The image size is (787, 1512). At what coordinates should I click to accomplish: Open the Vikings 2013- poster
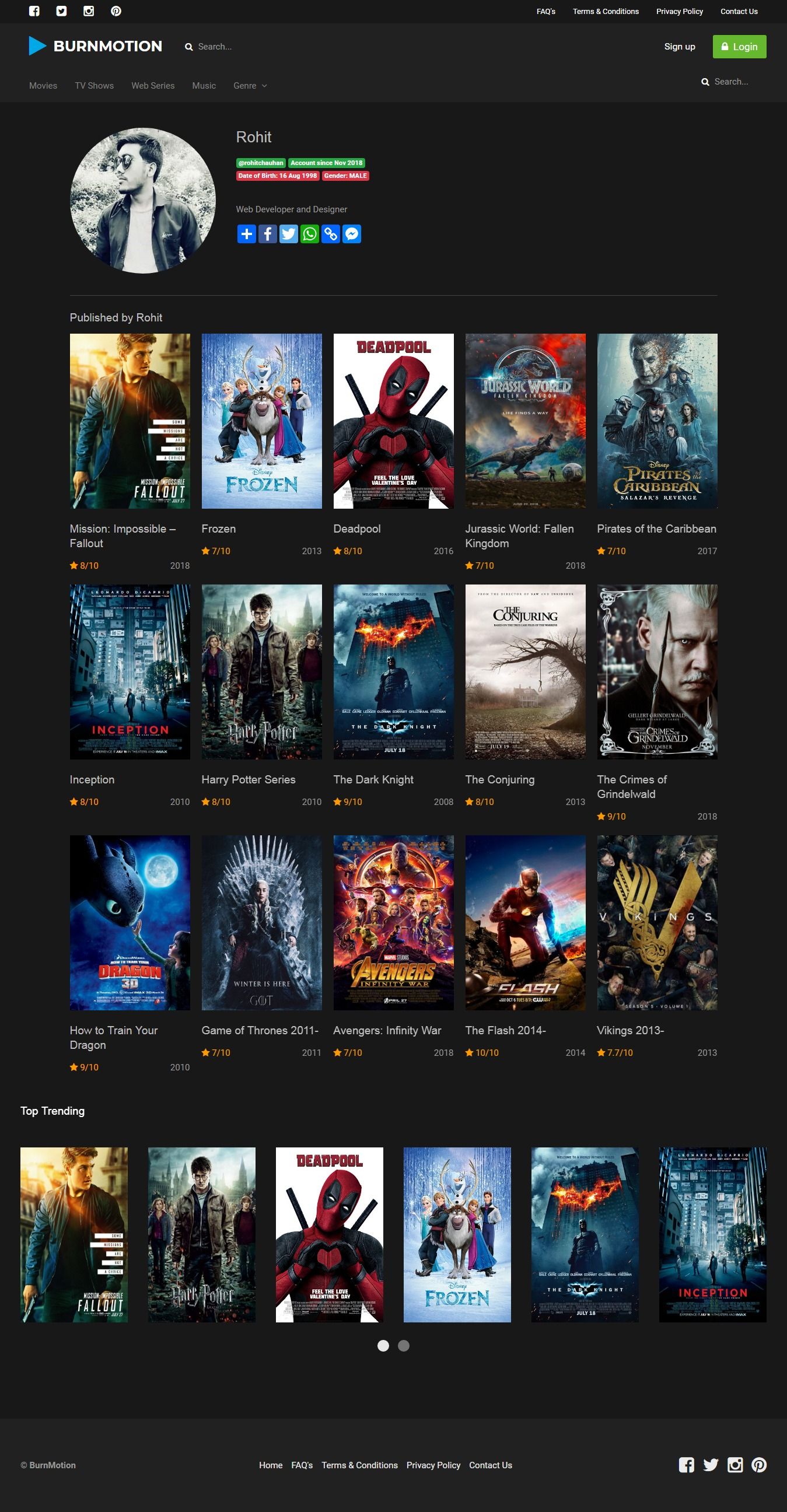click(657, 922)
